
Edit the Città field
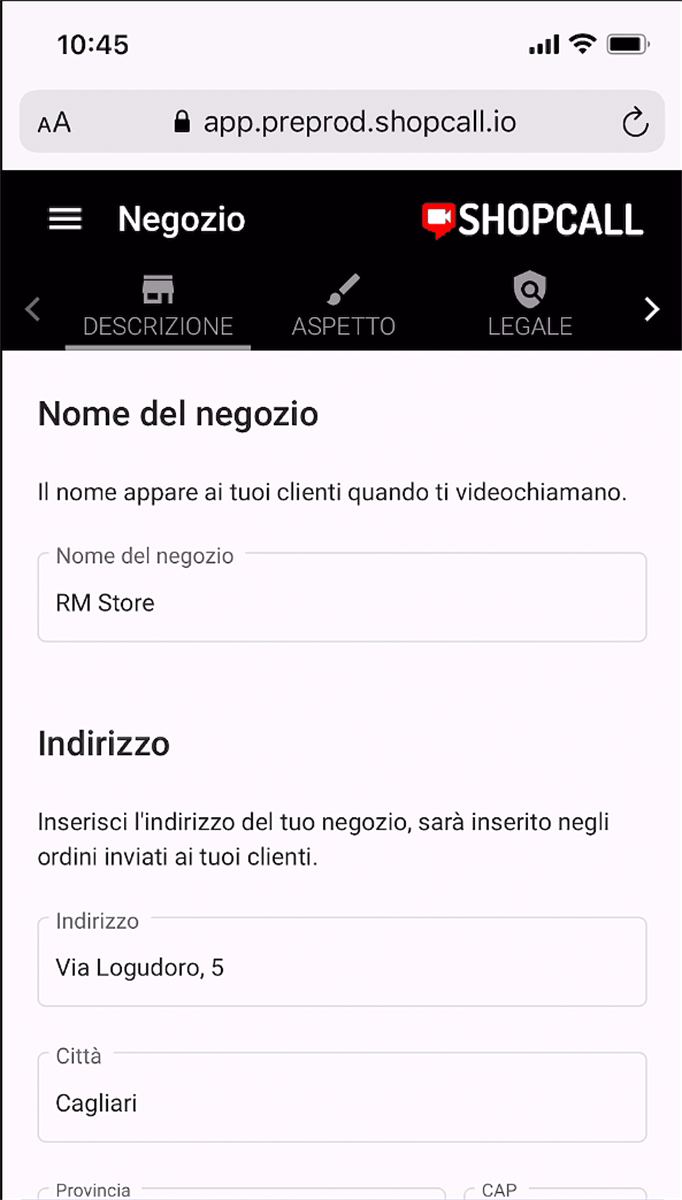342,1097
